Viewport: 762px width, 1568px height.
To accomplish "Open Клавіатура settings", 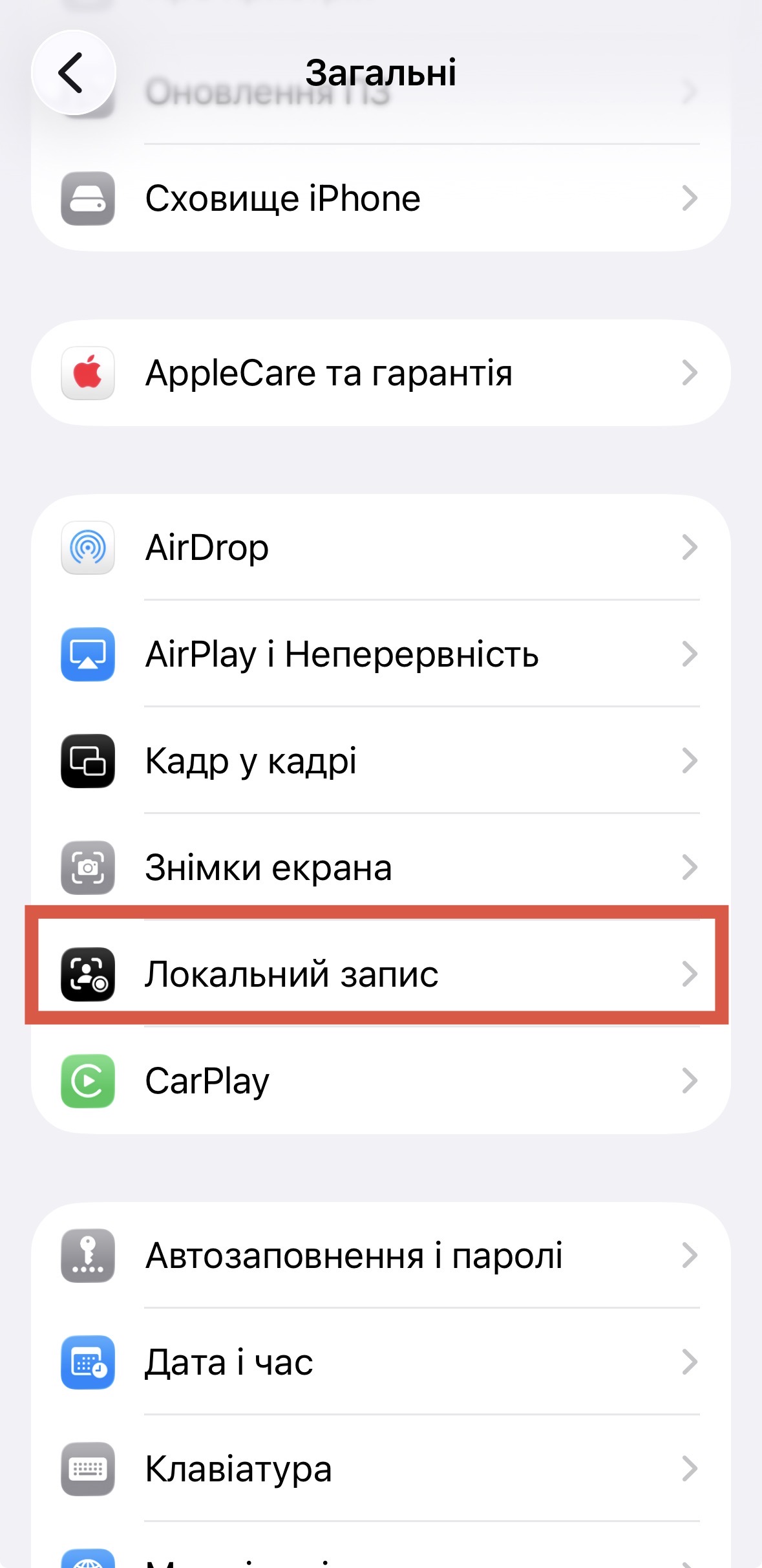I will coord(381,1469).
